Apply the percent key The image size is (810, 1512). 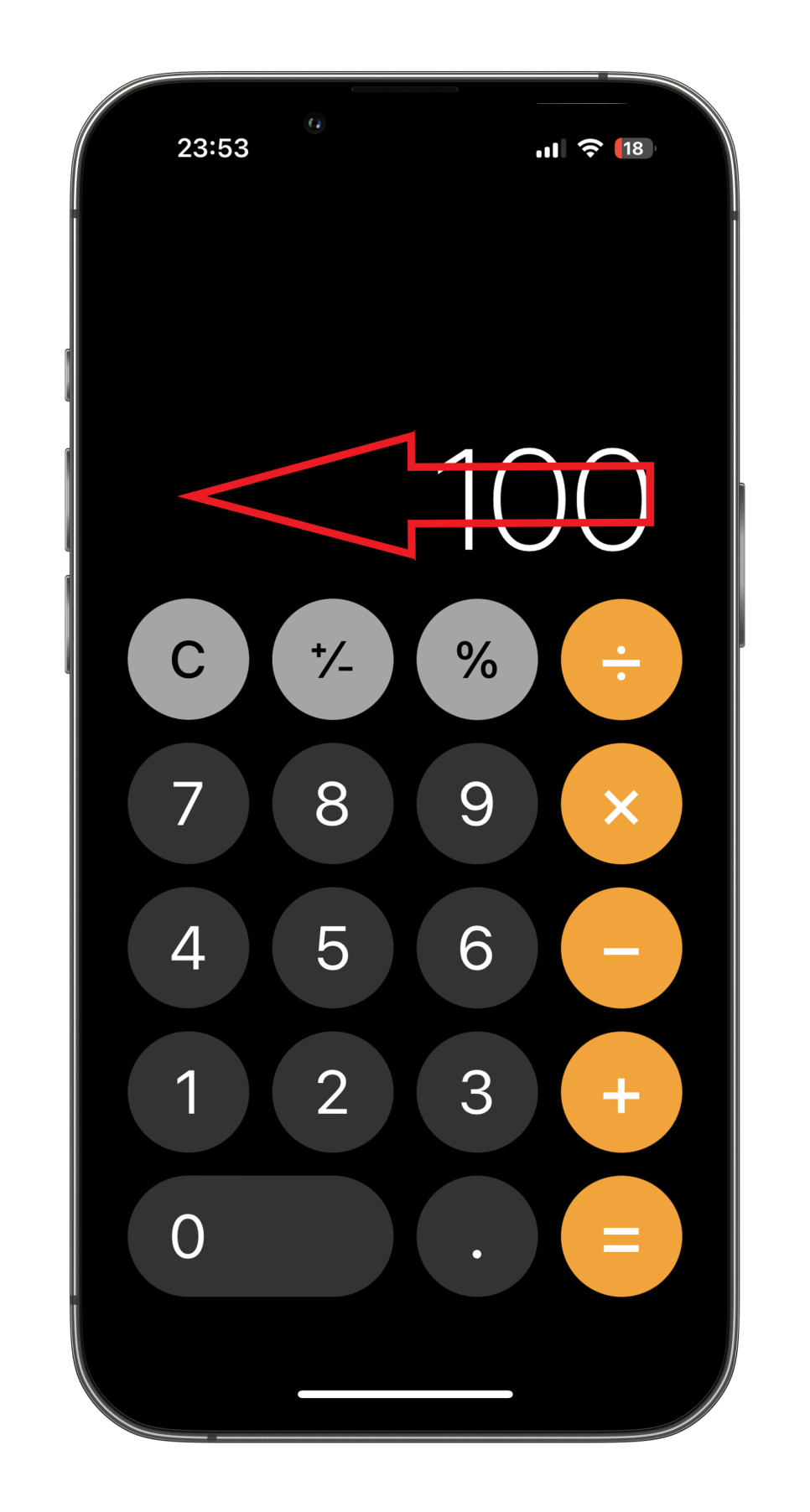(x=476, y=659)
